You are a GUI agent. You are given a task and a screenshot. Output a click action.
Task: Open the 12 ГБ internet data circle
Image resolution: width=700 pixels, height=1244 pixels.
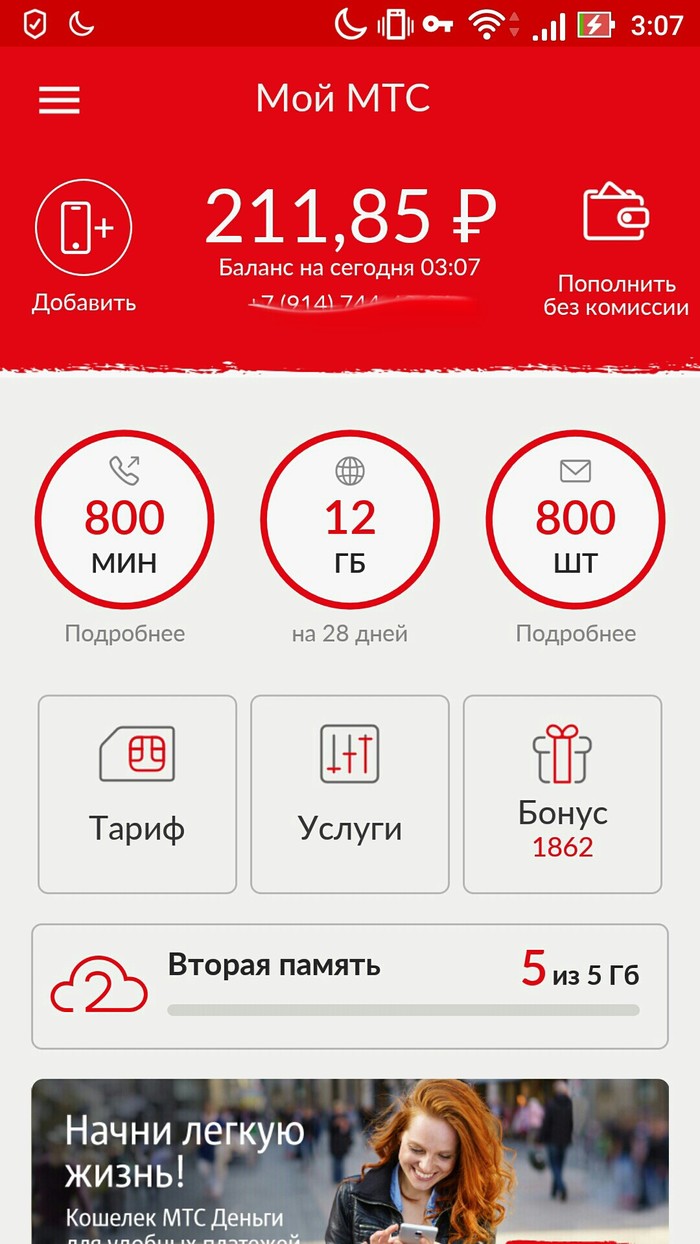pos(350,519)
